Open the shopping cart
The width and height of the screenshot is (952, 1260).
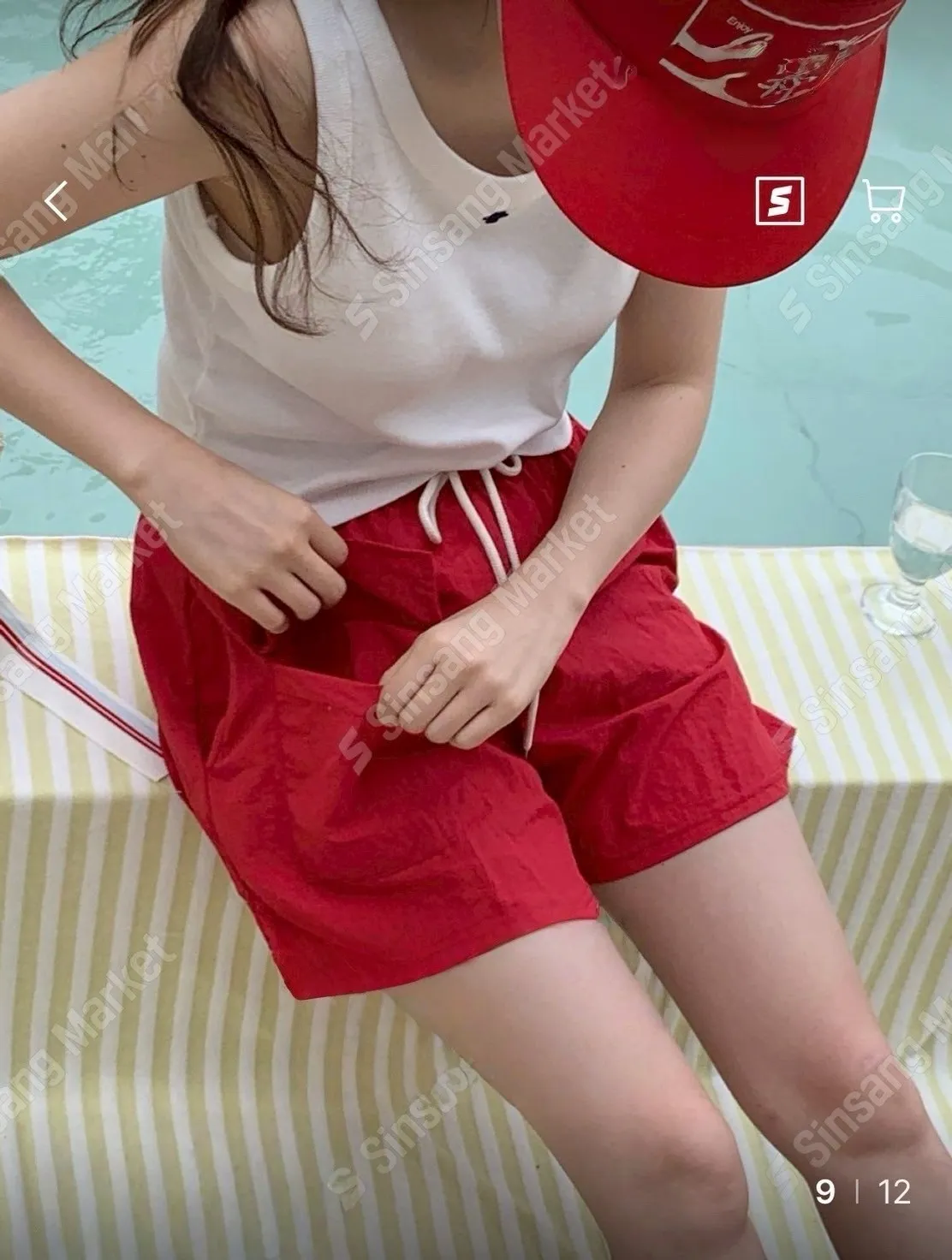tap(884, 200)
